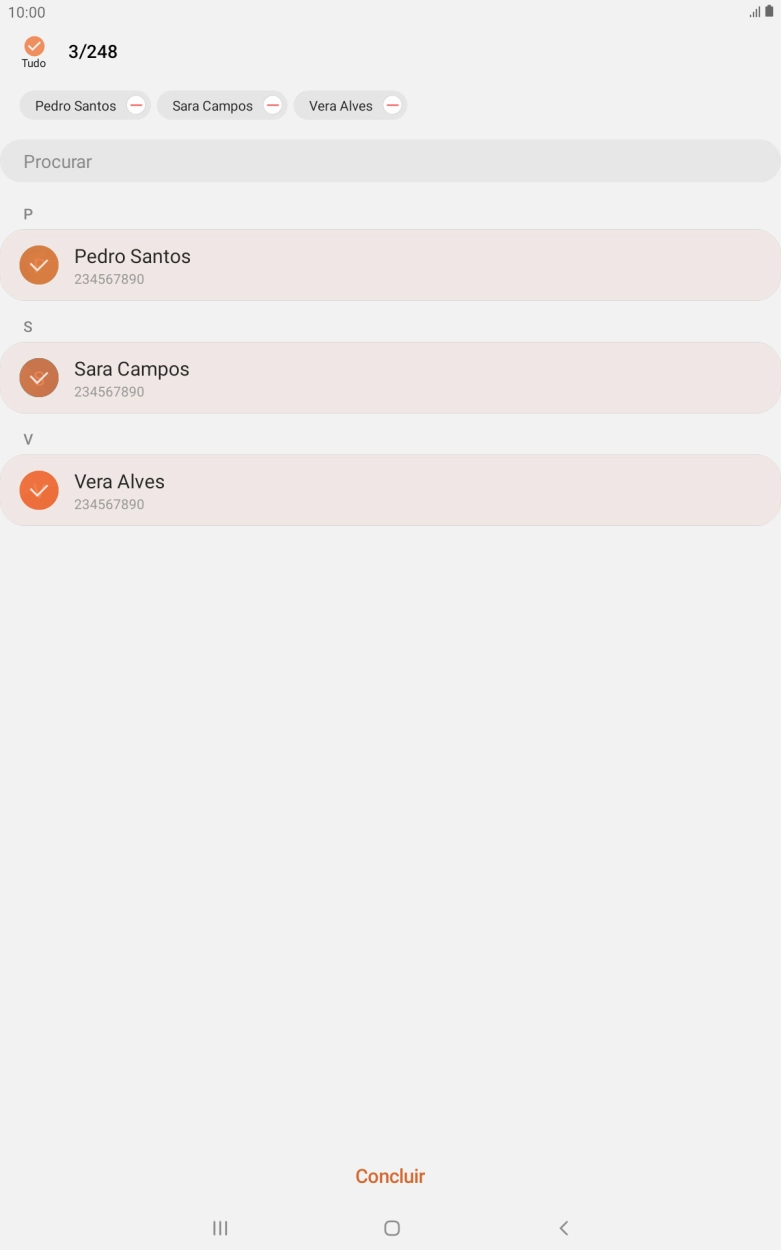Screen dimensions: 781x1250
Task: Confirm selection with Concluir
Action: (x=390, y=1176)
